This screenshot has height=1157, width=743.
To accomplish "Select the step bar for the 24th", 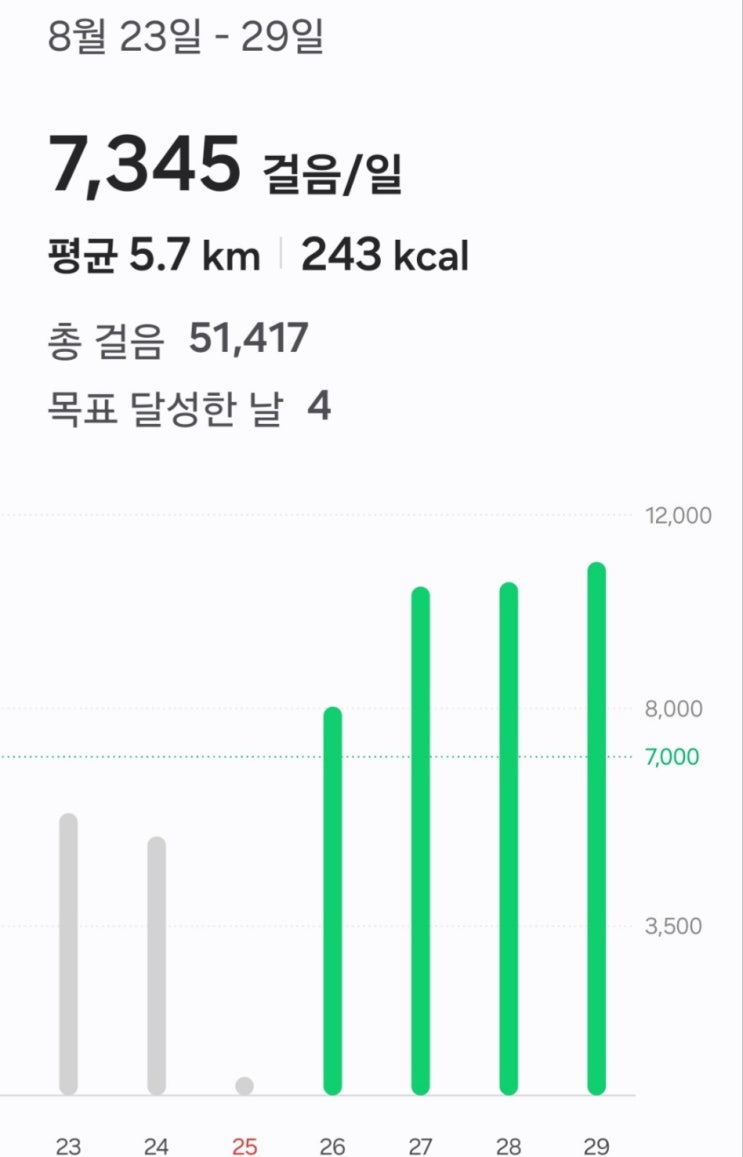I will pyautogui.click(x=156, y=965).
